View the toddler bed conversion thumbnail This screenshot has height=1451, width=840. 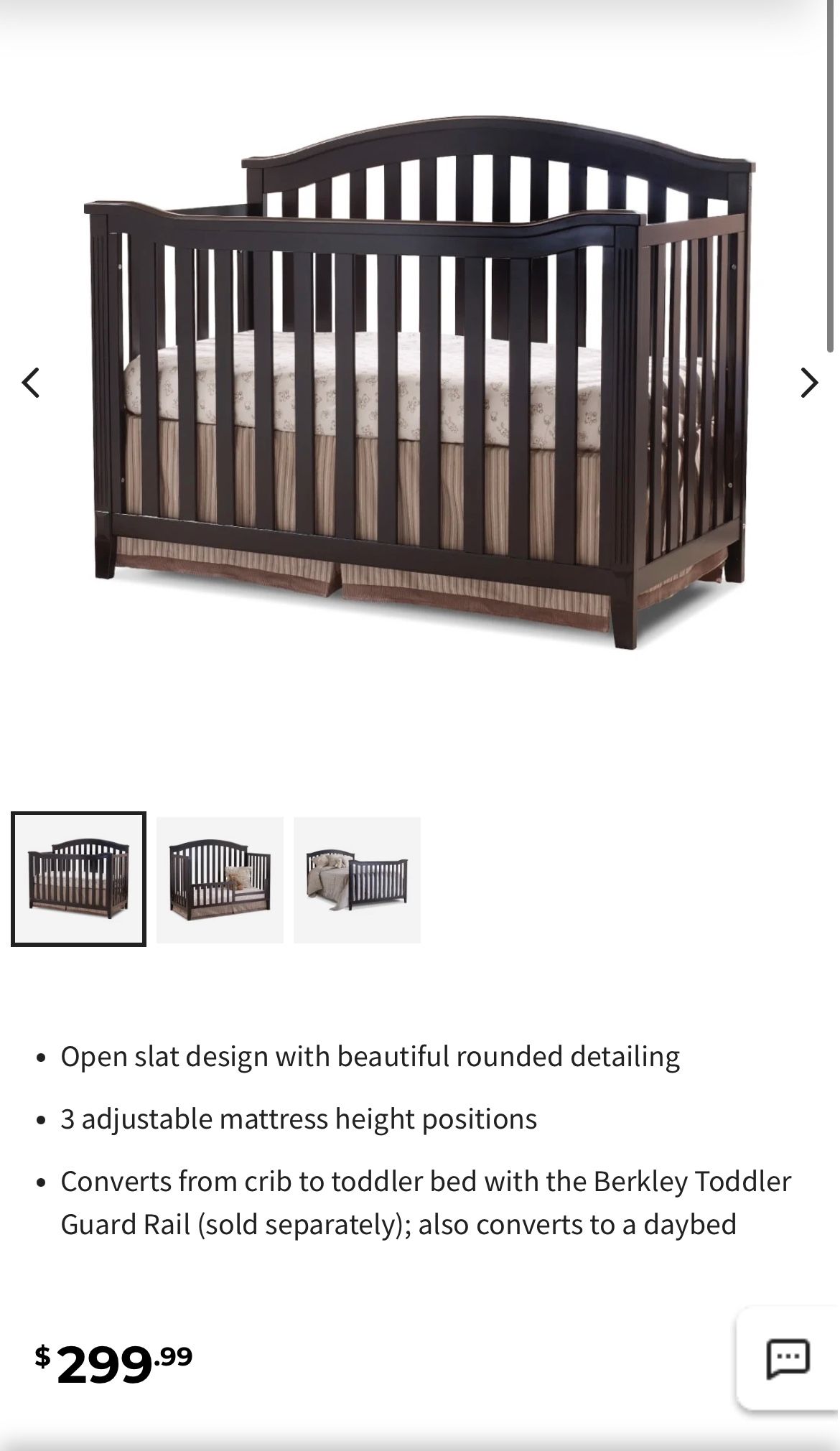click(x=220, y=880)
